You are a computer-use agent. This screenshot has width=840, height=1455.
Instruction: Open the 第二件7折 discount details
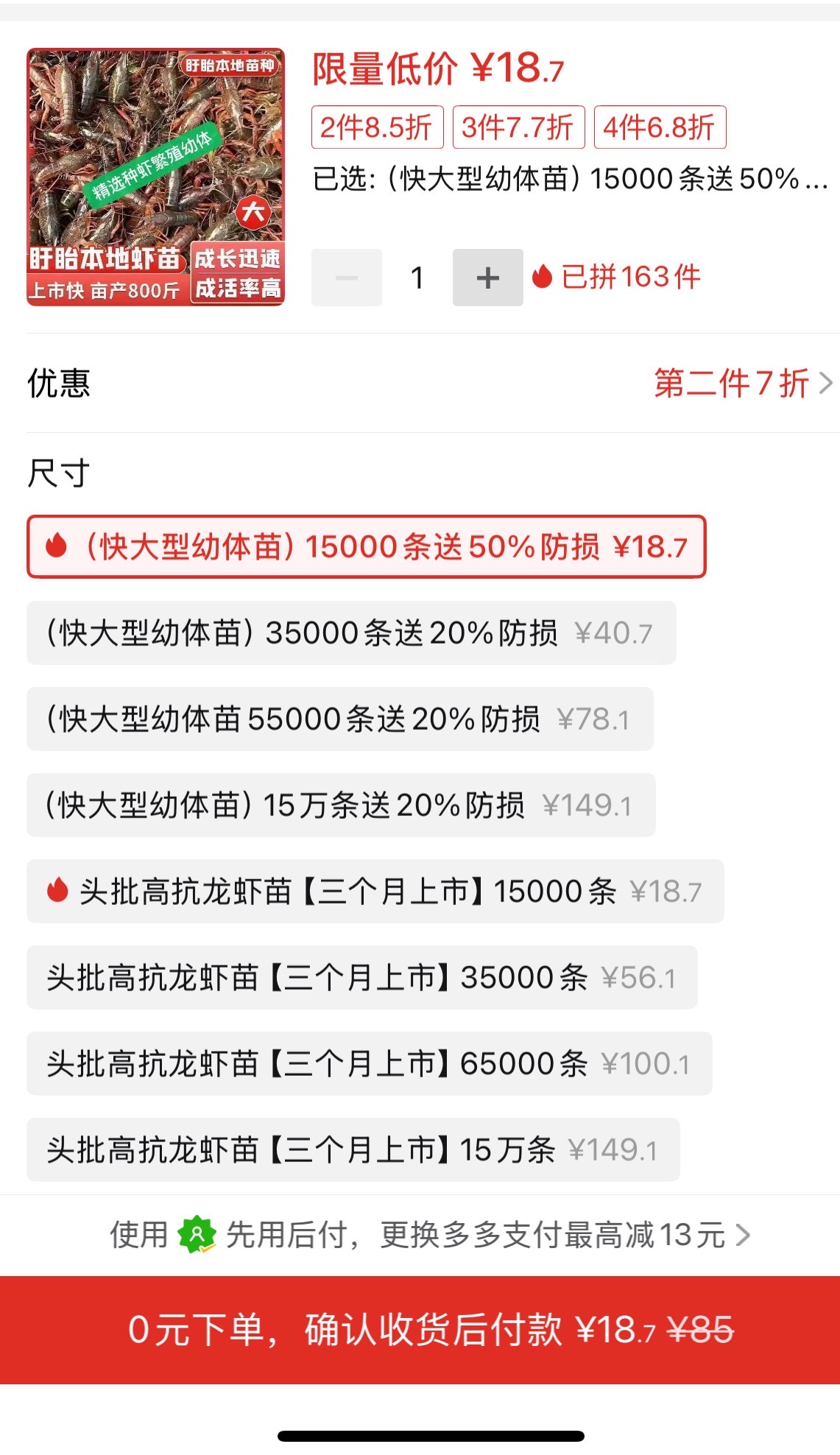point(743,383)
